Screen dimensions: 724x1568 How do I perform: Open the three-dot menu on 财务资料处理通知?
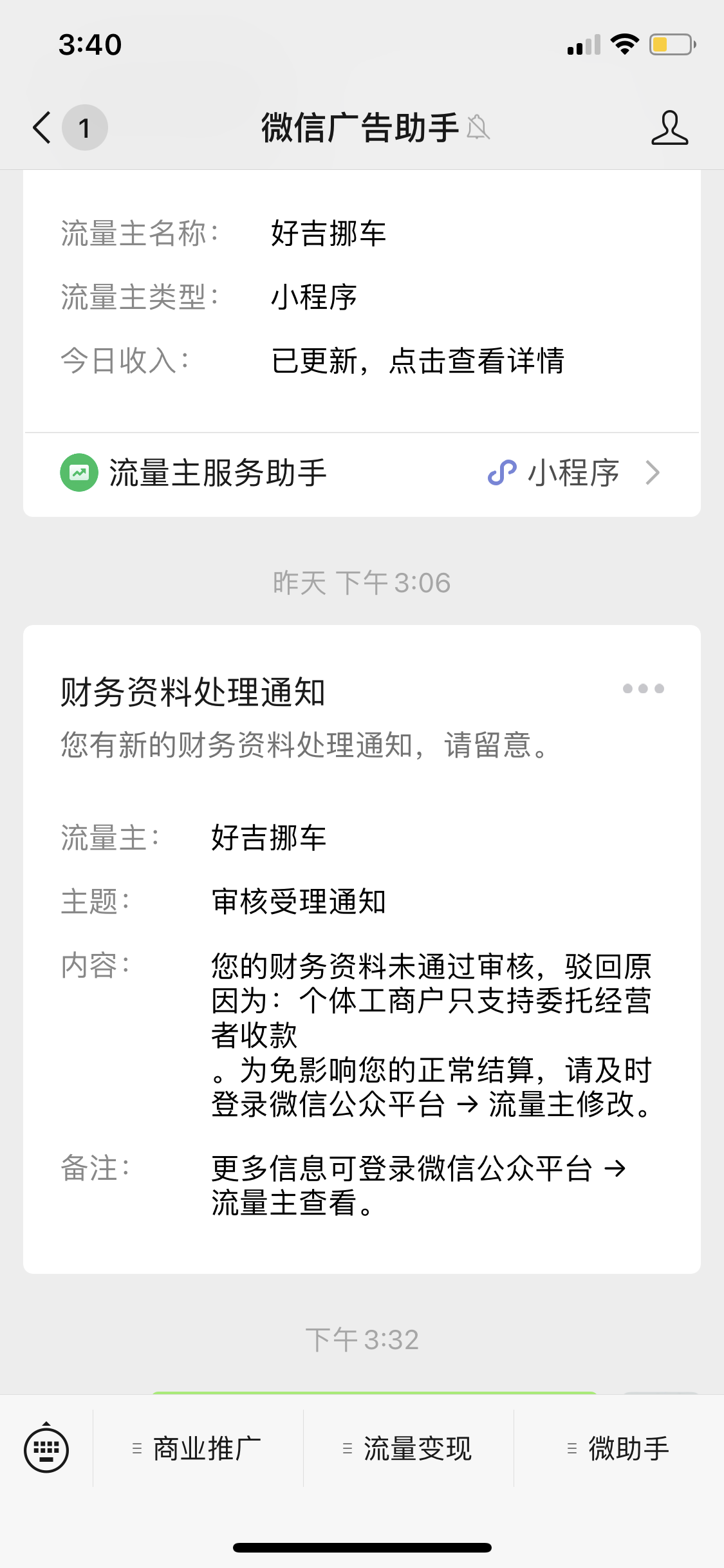click(x=643, y=689)
